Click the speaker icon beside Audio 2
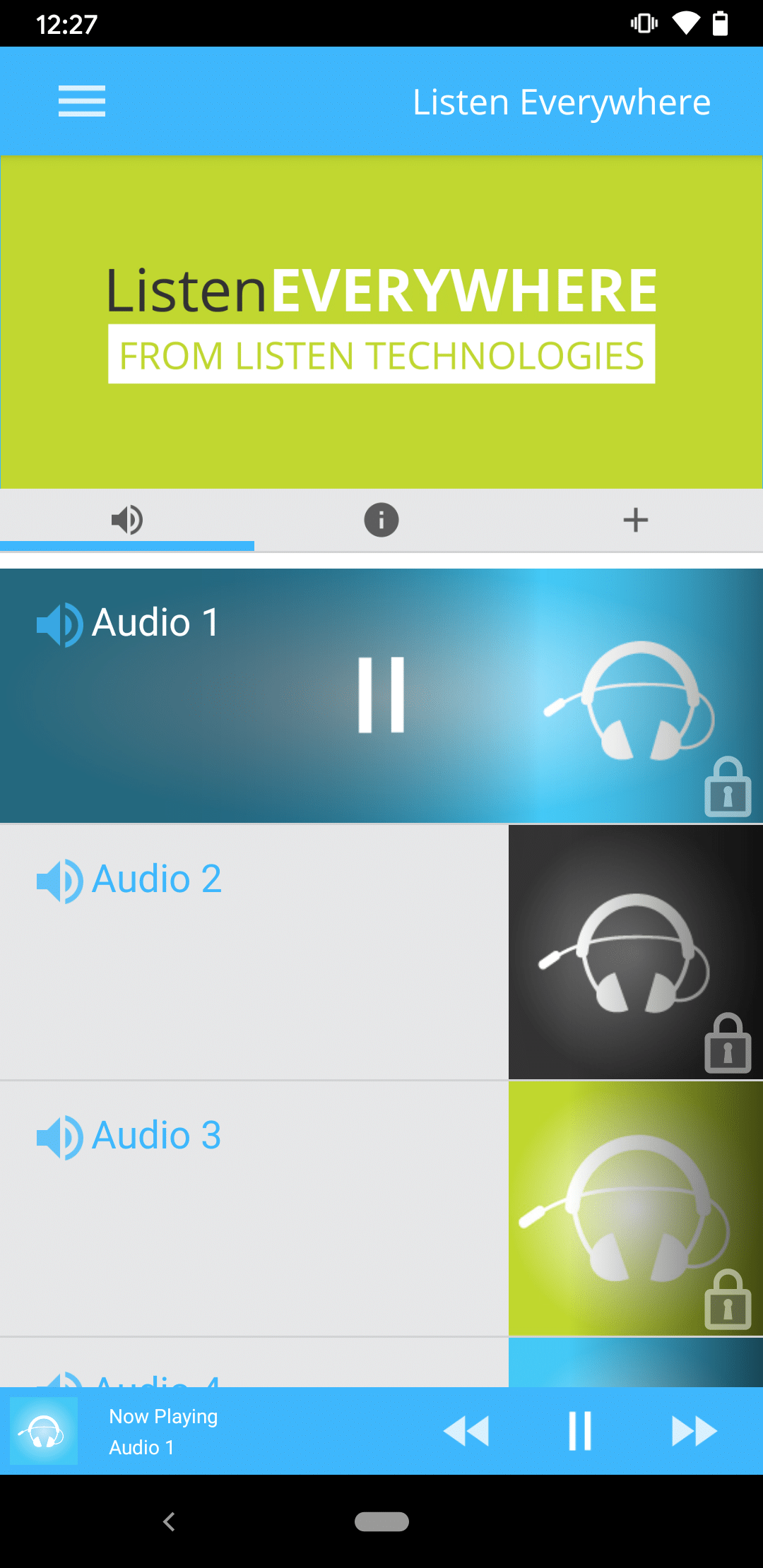The height and width of the screenshot is (1568, 763). point(59,879)
